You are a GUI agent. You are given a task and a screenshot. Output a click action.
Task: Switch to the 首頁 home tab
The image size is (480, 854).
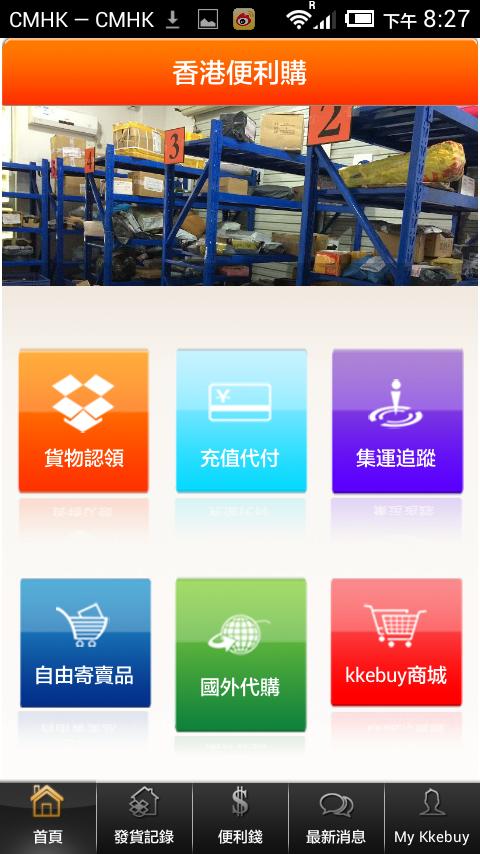tap(48, 818)
